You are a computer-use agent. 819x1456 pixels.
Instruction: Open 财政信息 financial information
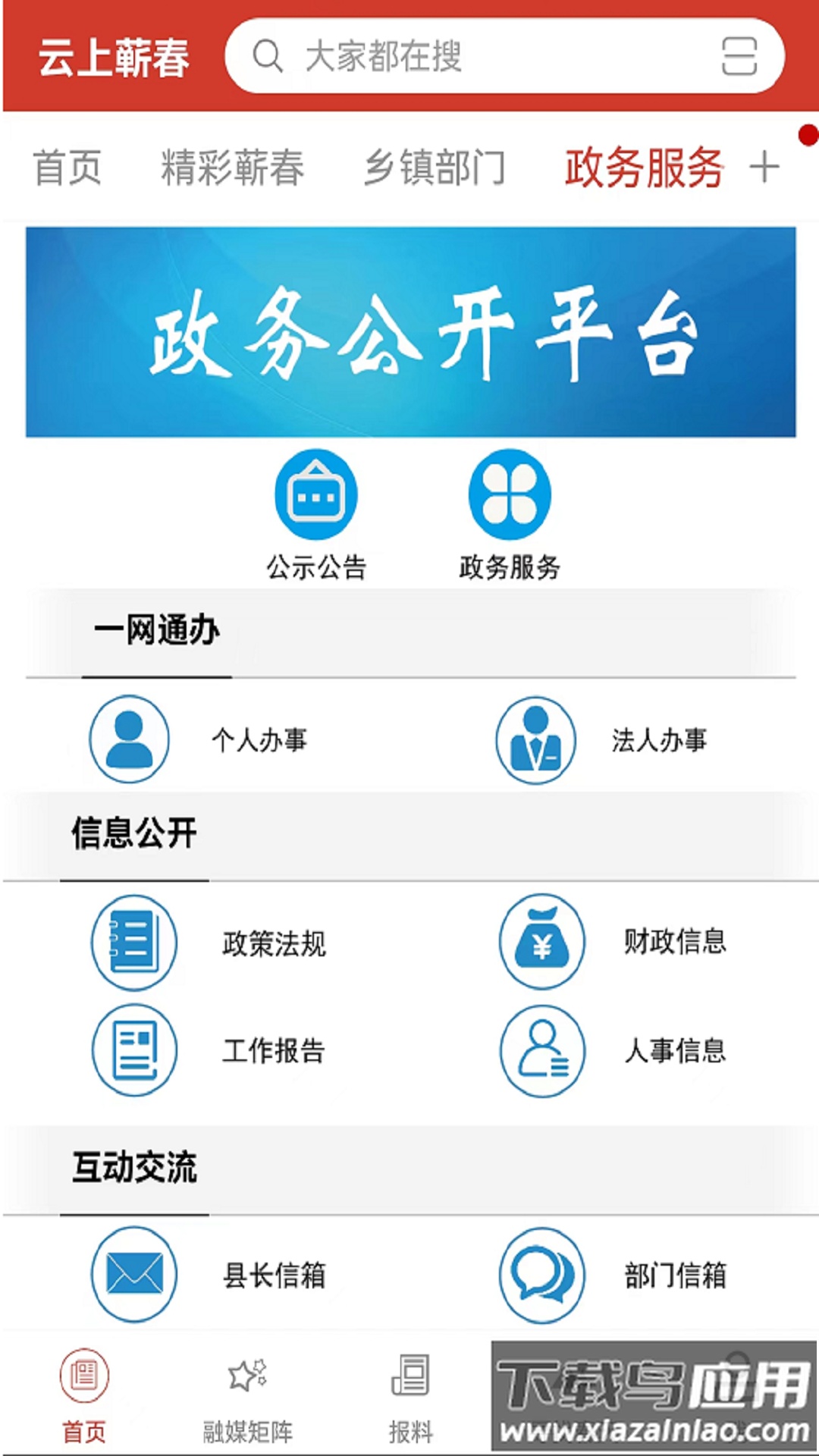coord(614,941)
